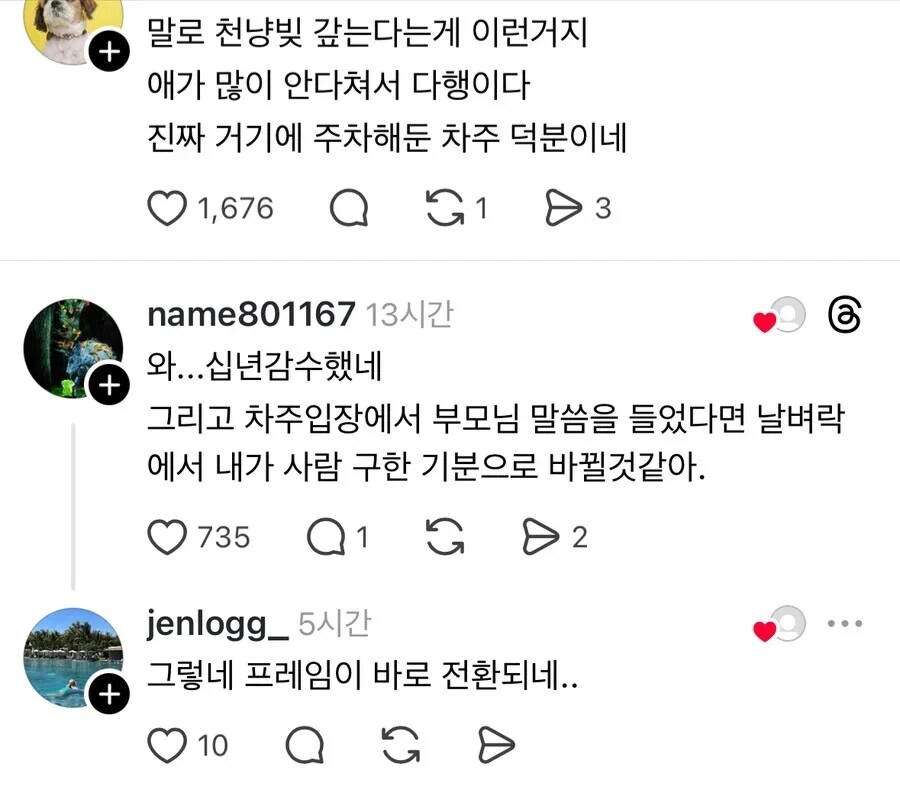Screen dimensions: 900x785
Task: Repost jenlogg_'s reply
Action: click(x=402, y=744)
